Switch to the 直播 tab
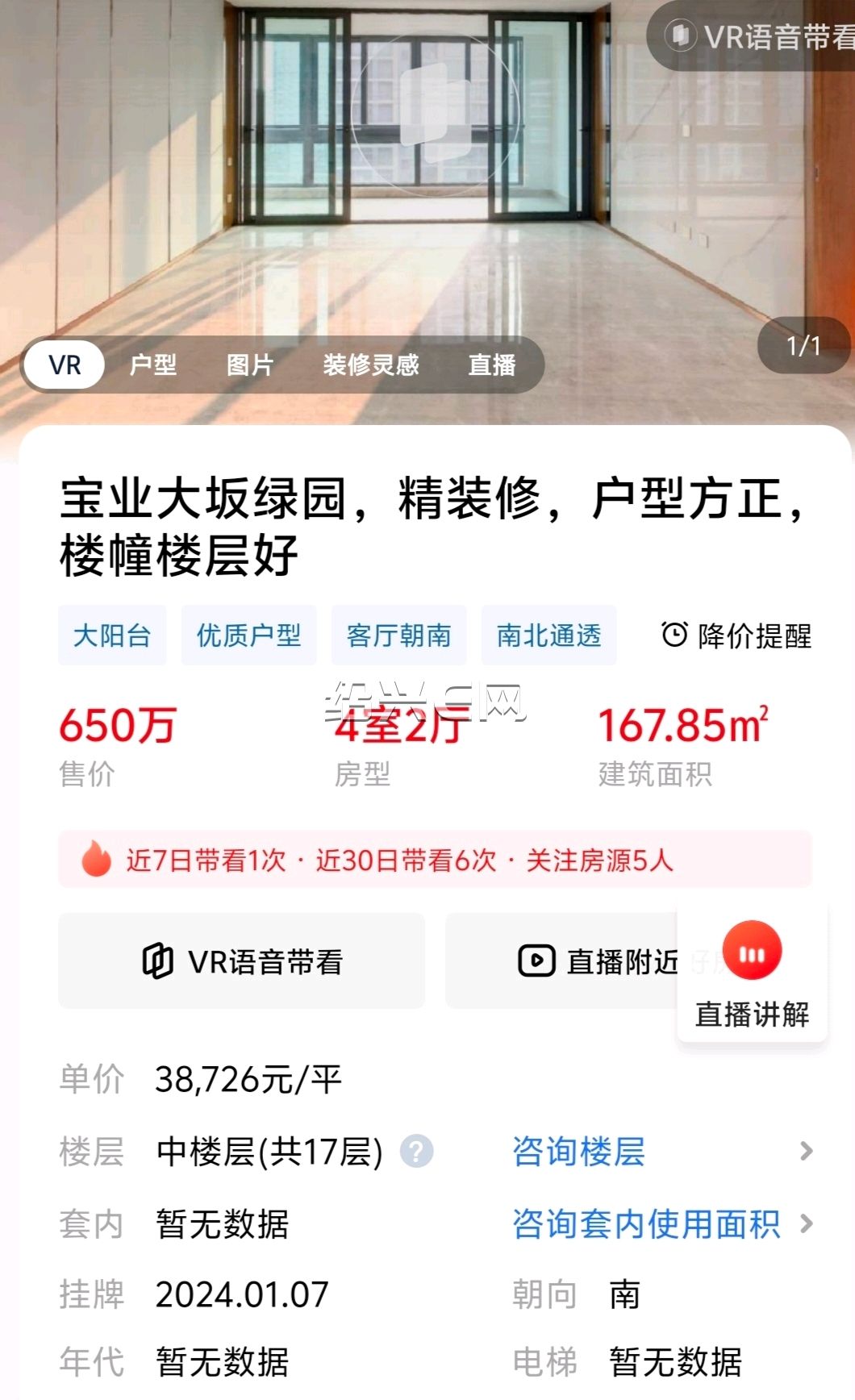Viewport: 855px width, 1400px height. (492, 365)
